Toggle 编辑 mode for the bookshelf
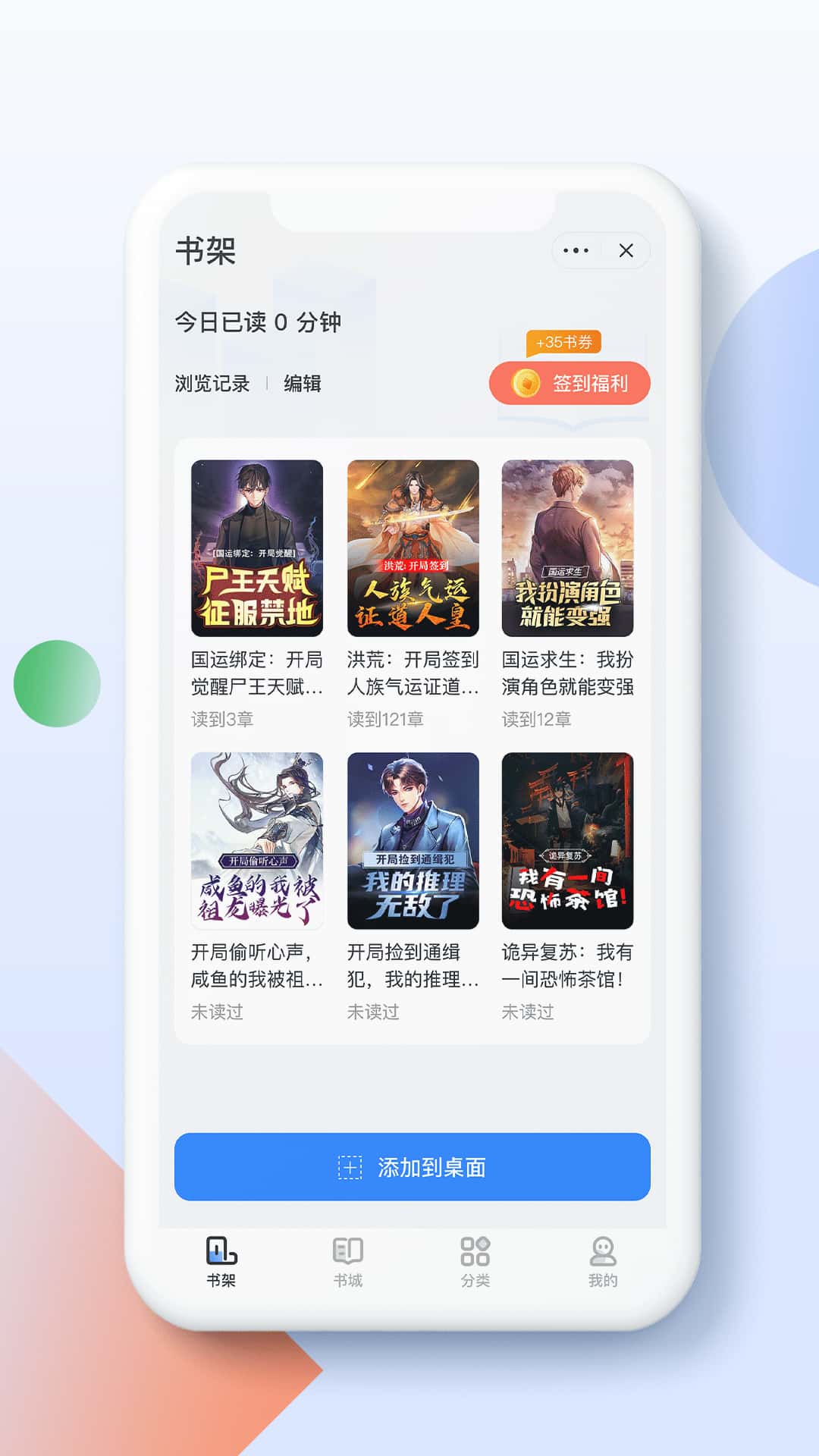This screenshot has height=1456, width=819. pos(302,384)
